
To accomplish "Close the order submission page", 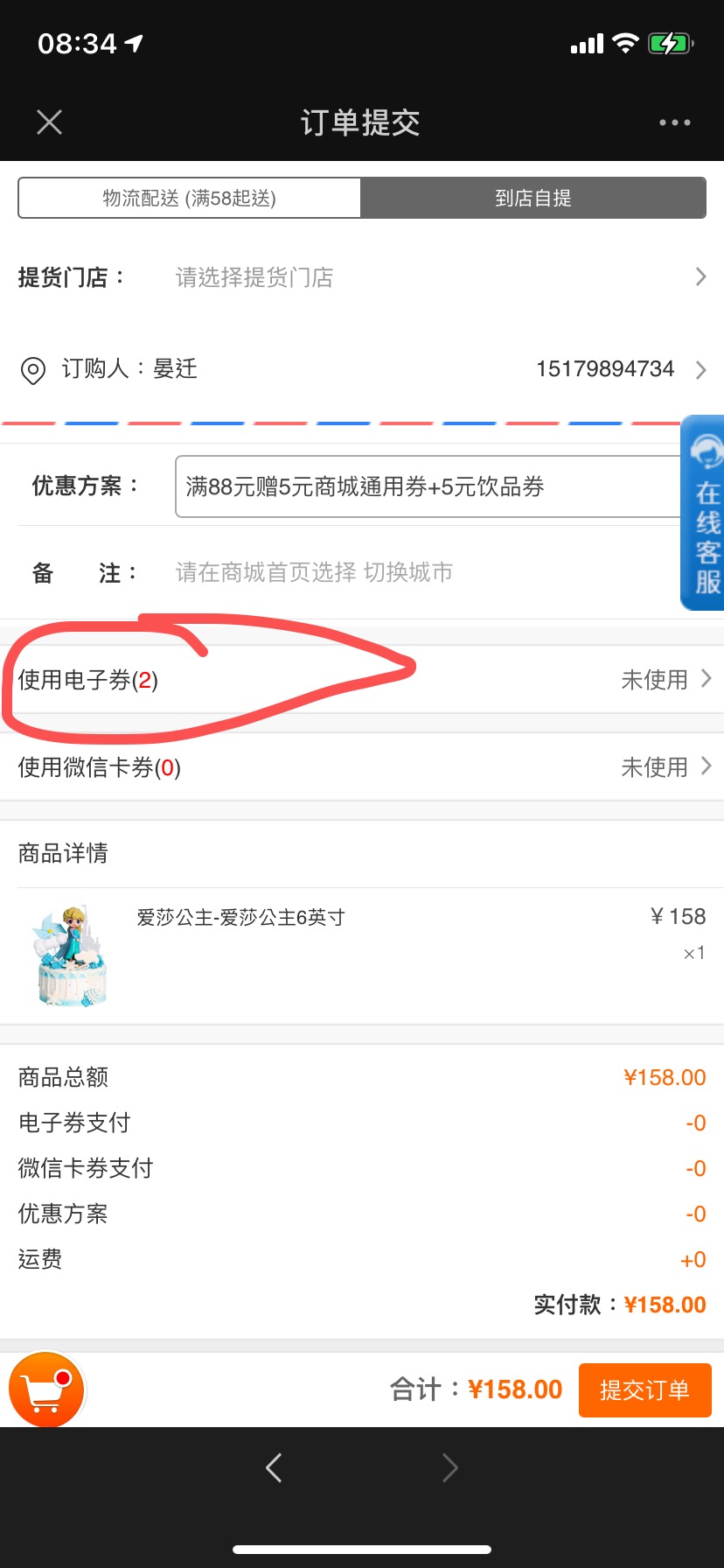I will 50,122.
